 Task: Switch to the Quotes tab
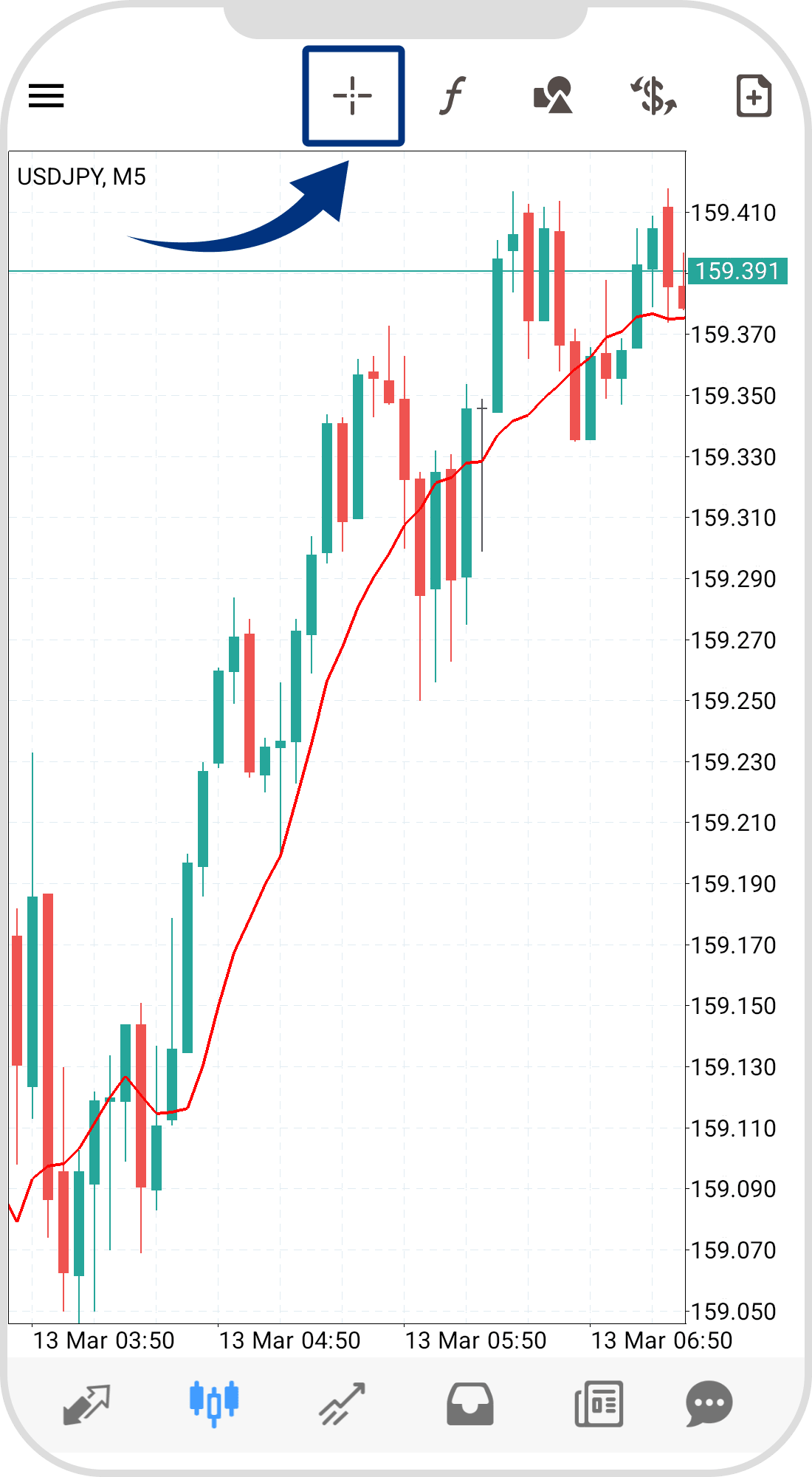pyautogui.click(x=86, y=1403)
